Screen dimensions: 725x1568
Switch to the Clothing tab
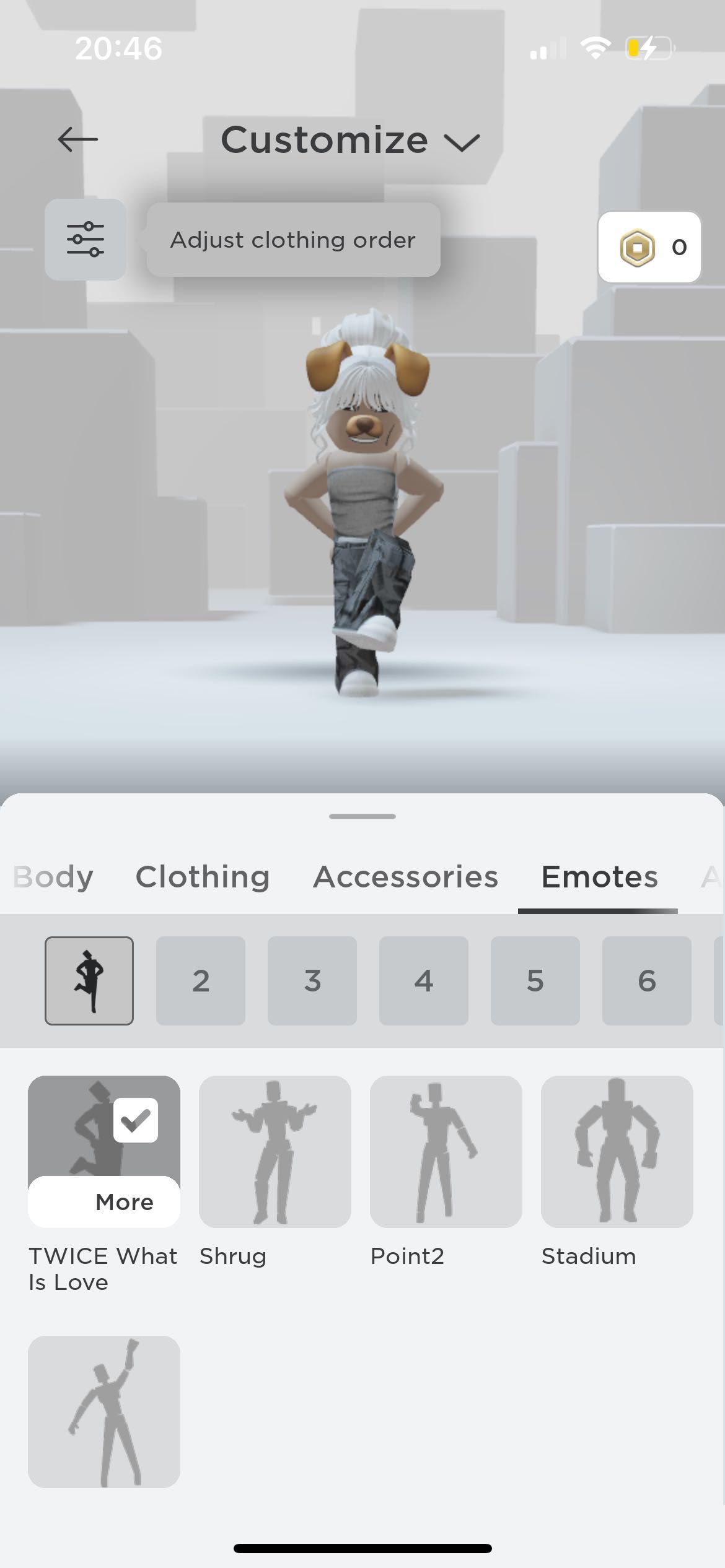(x=203, y=877)
